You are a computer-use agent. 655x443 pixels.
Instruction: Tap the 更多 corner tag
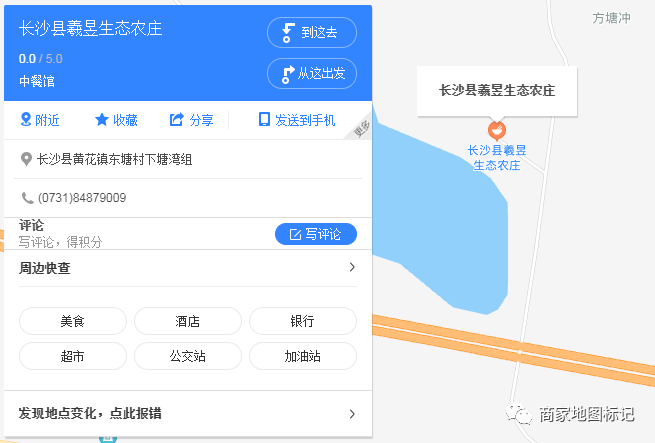pyautogui.click(x=361, y=128)
